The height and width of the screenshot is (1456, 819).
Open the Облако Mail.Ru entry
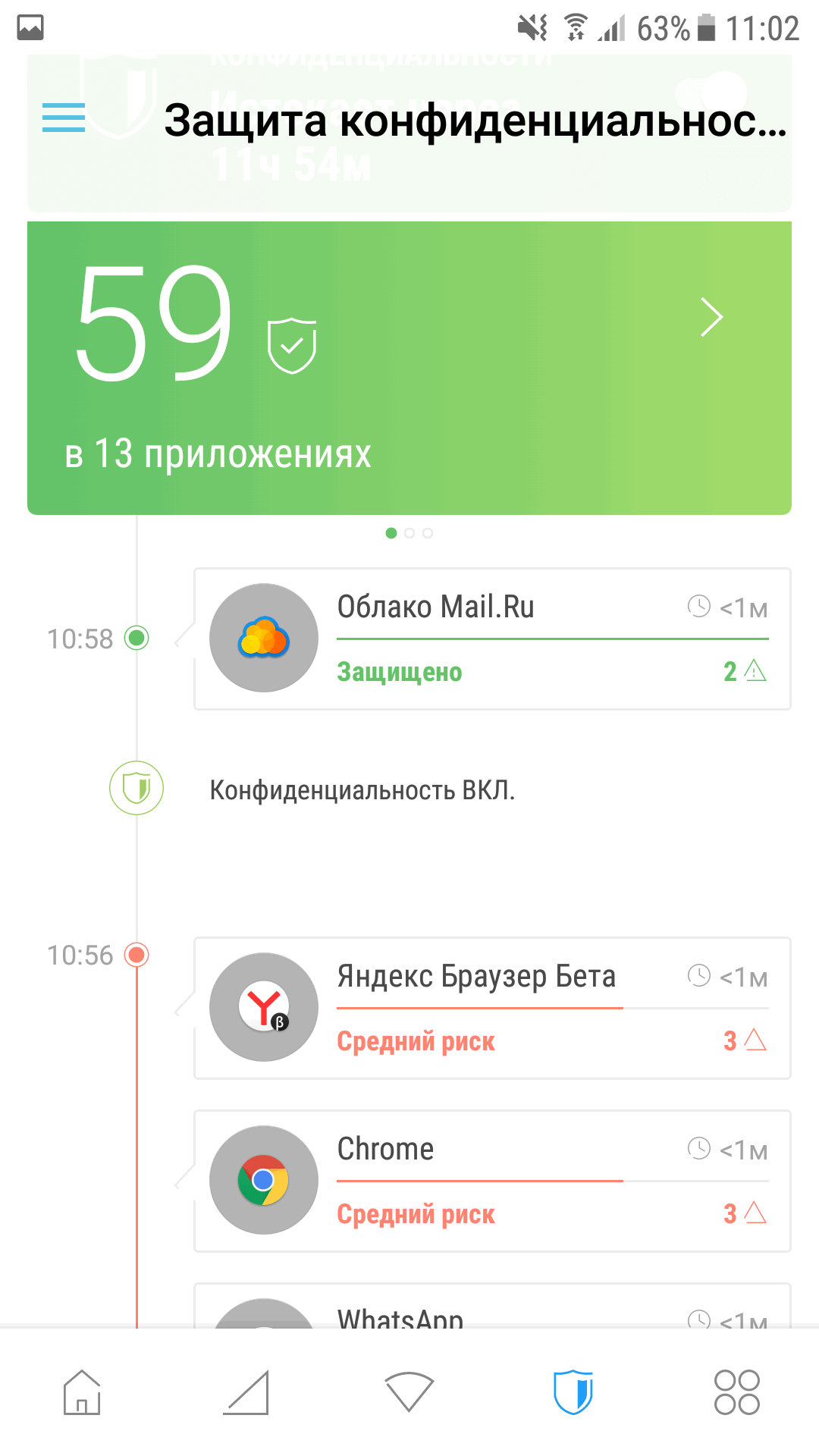pos(492,639)
